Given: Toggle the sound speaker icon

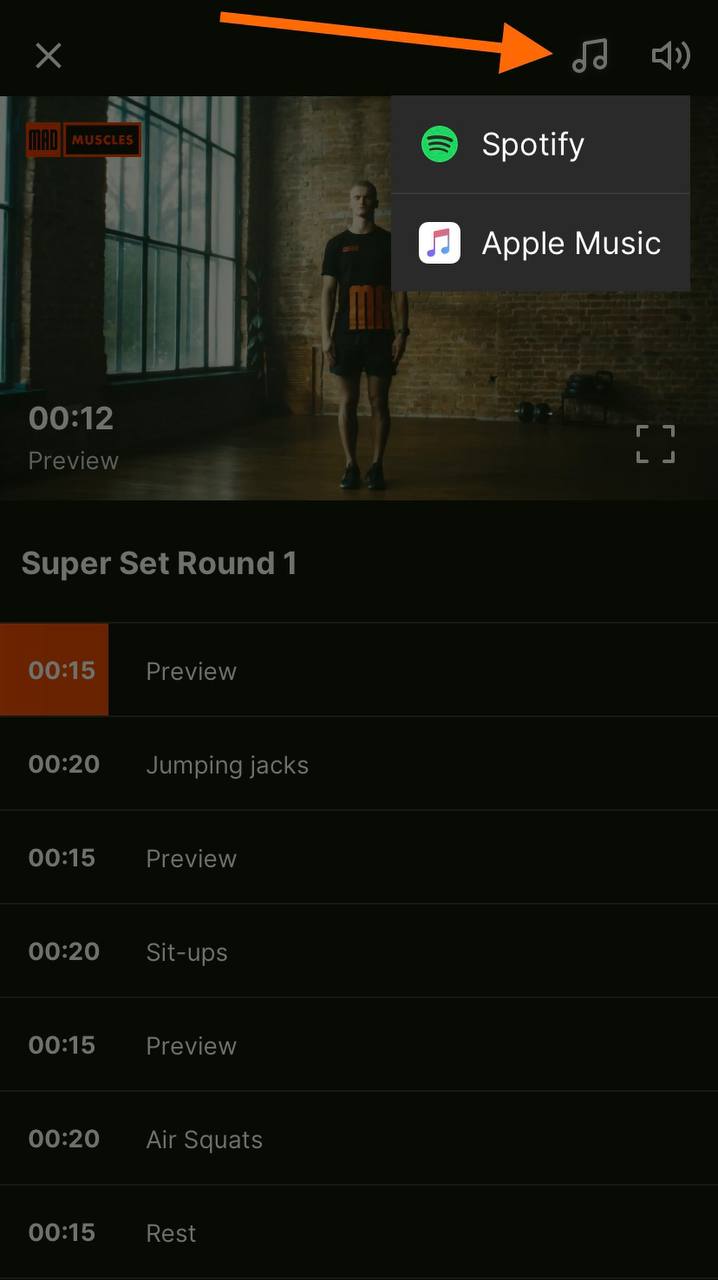Looking at the screenshot, I should (670, 56).
